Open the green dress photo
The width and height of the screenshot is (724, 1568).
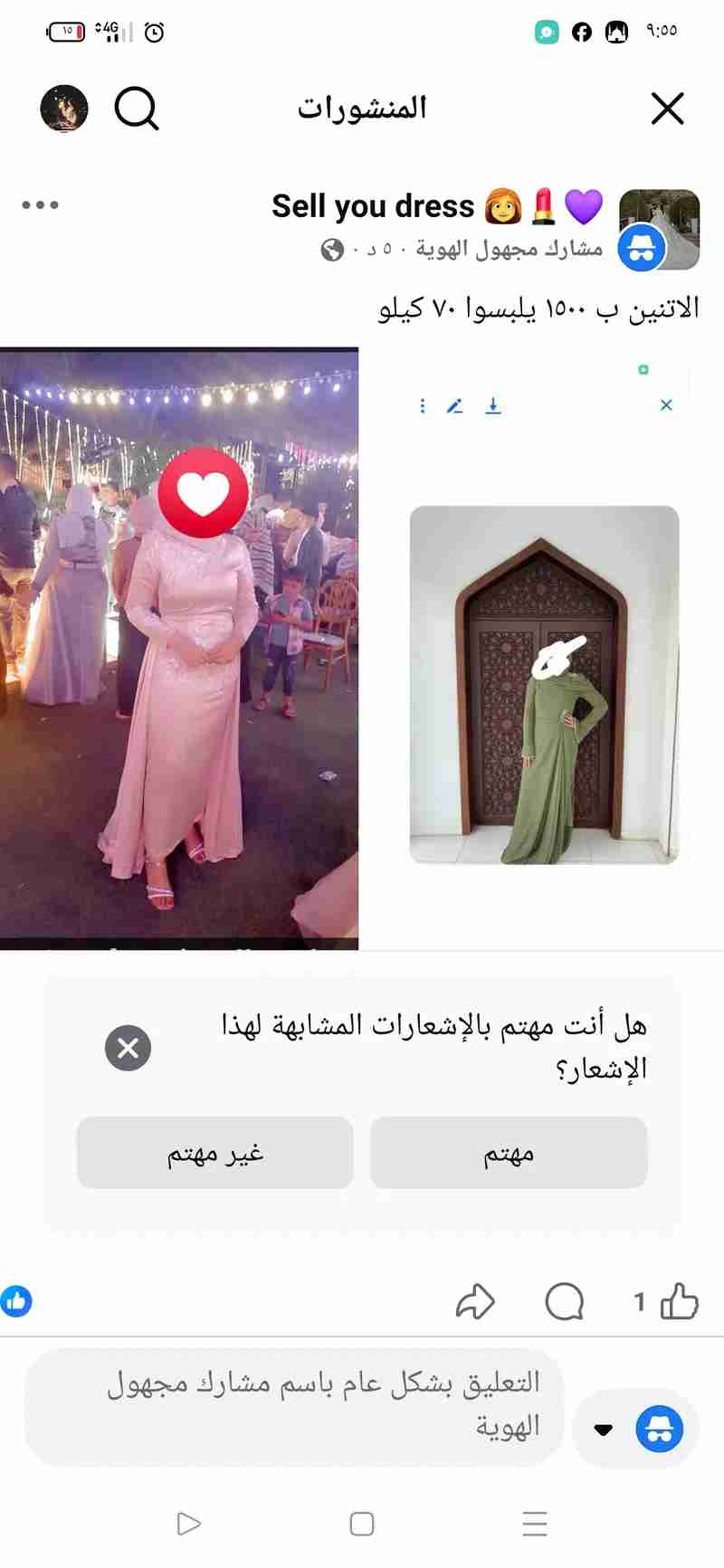tap(544, 684)
